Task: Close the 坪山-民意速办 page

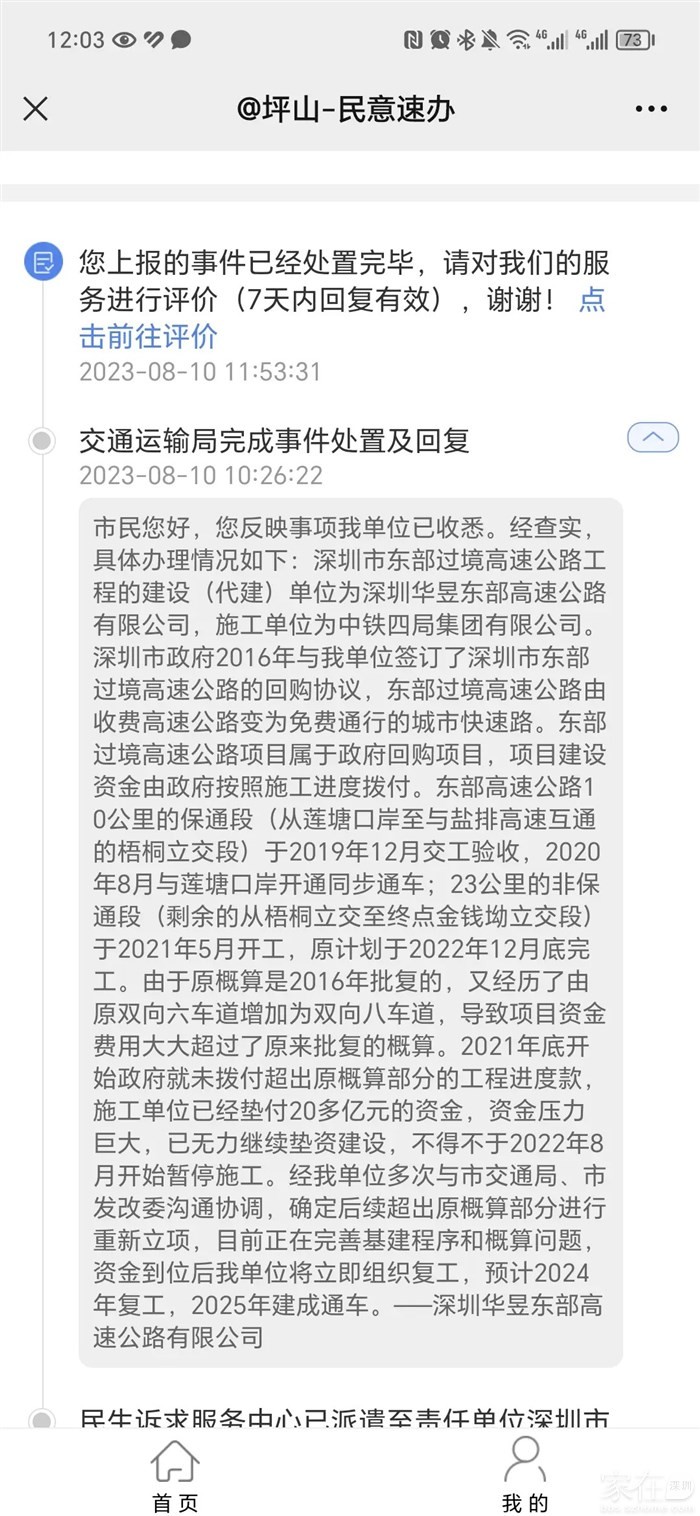Action: coord(35,109)
